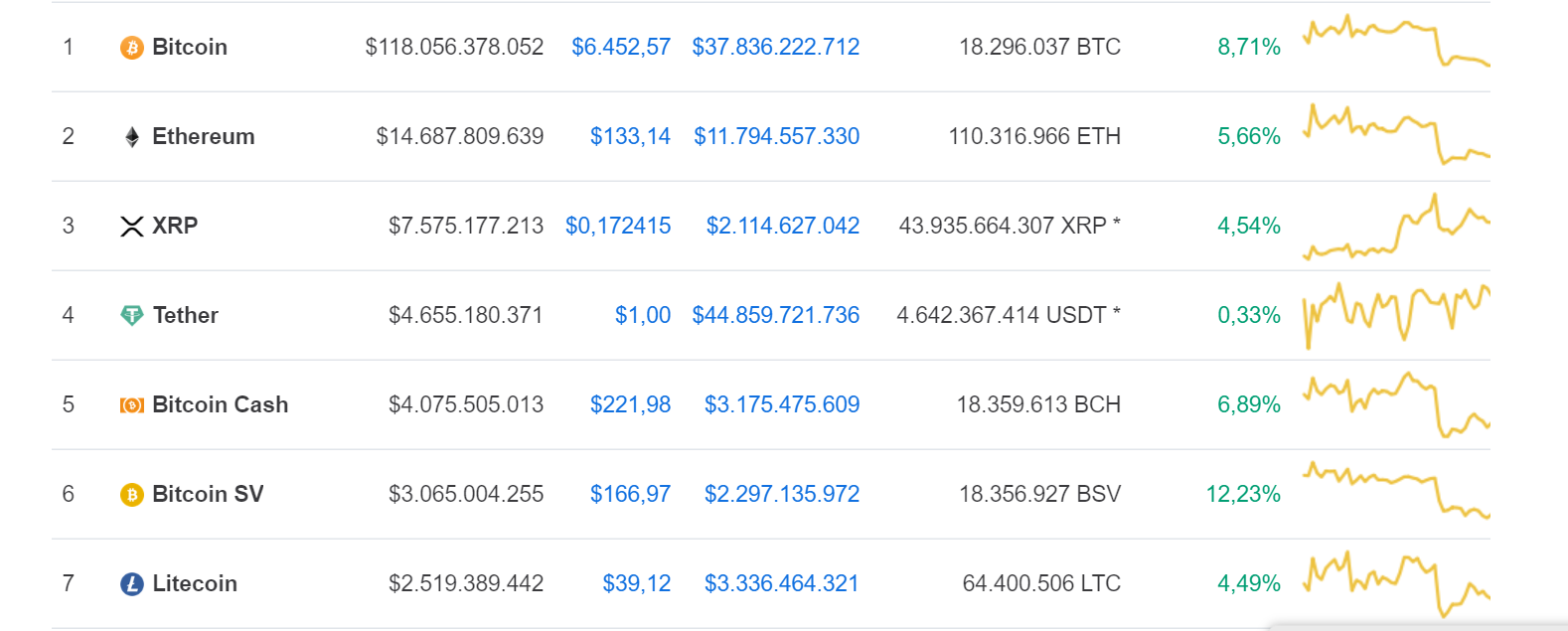1568x631 pixels.
Task: View Bitcoin's volume $37.836.222.712
Action: tap(776, 47)
